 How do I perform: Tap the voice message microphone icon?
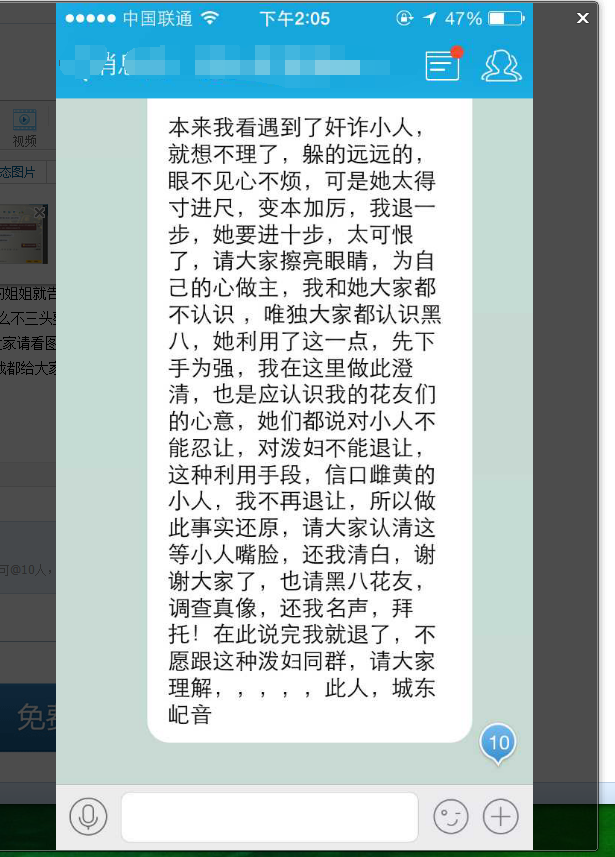click(88, 817)
